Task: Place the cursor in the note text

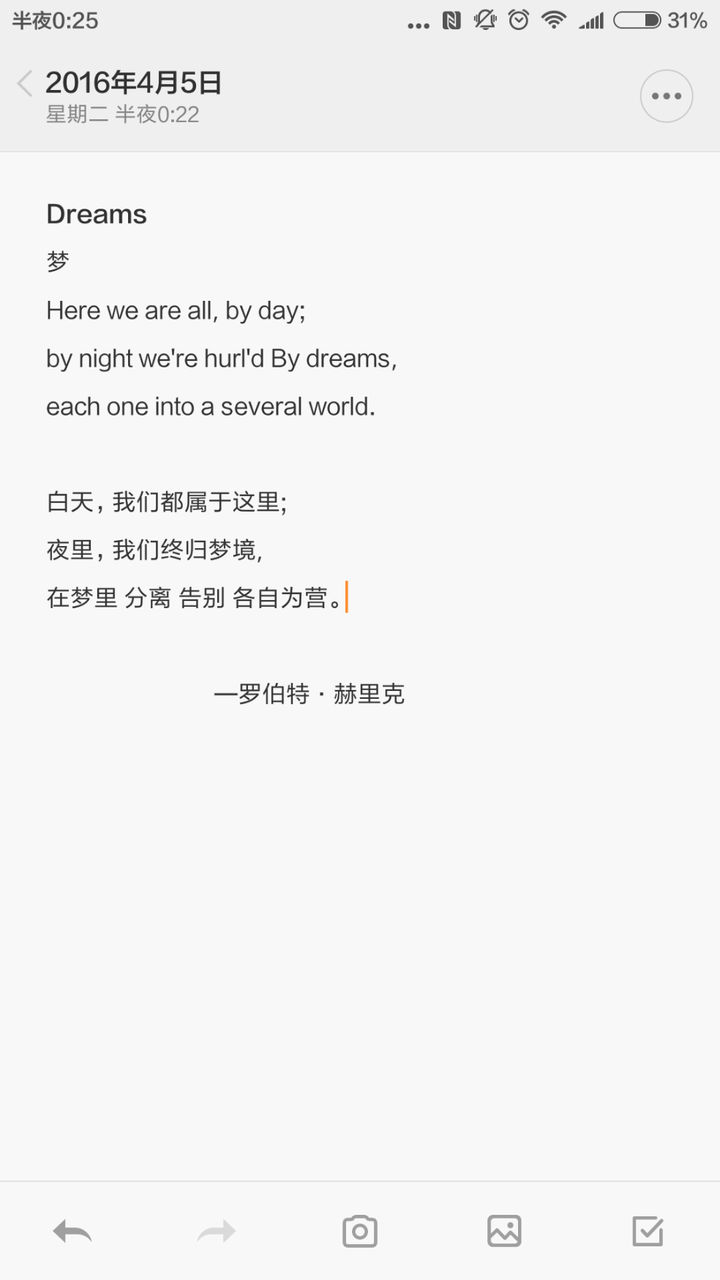Action: 360,455
